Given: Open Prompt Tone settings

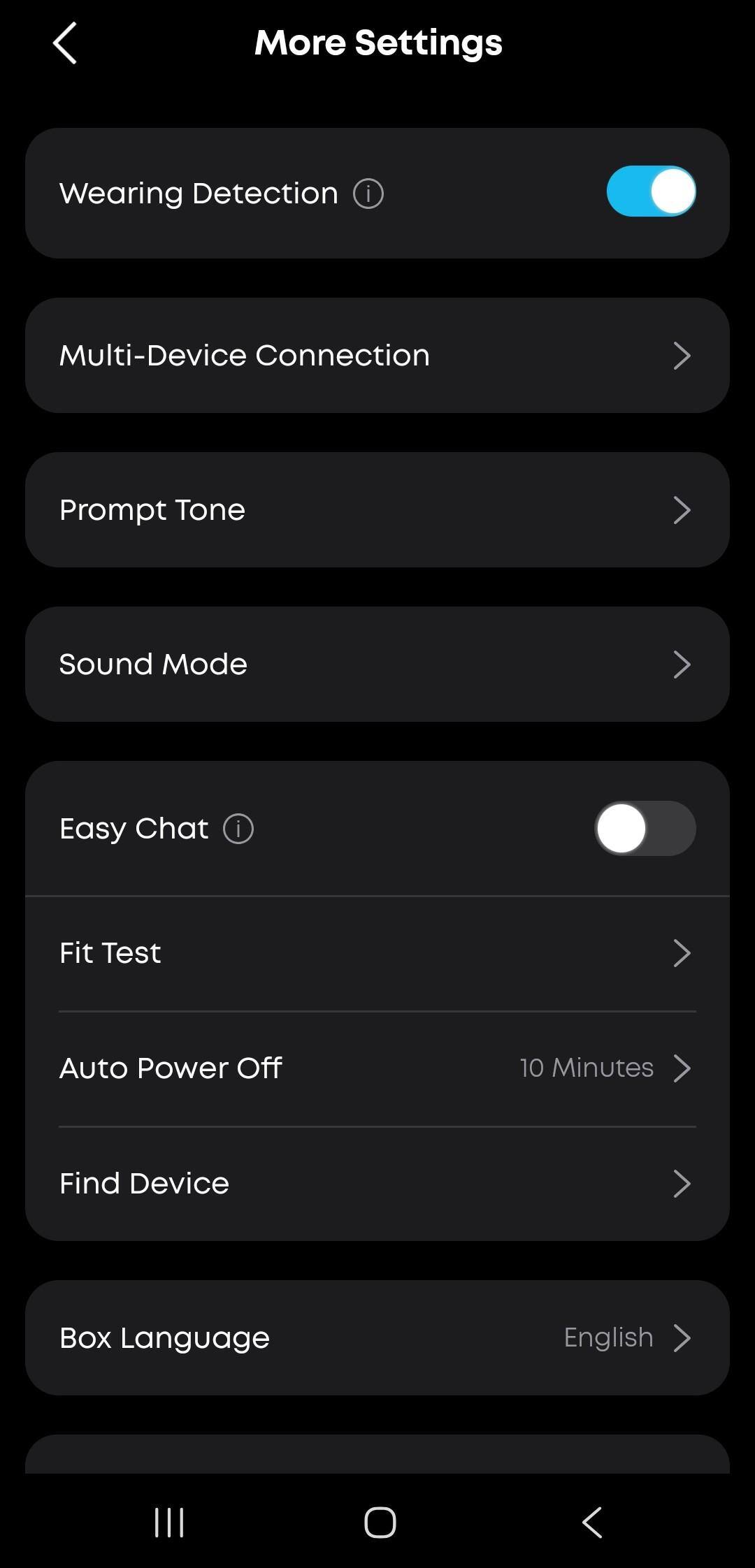Looking at the screenshot, I should (x=377, y=509).
